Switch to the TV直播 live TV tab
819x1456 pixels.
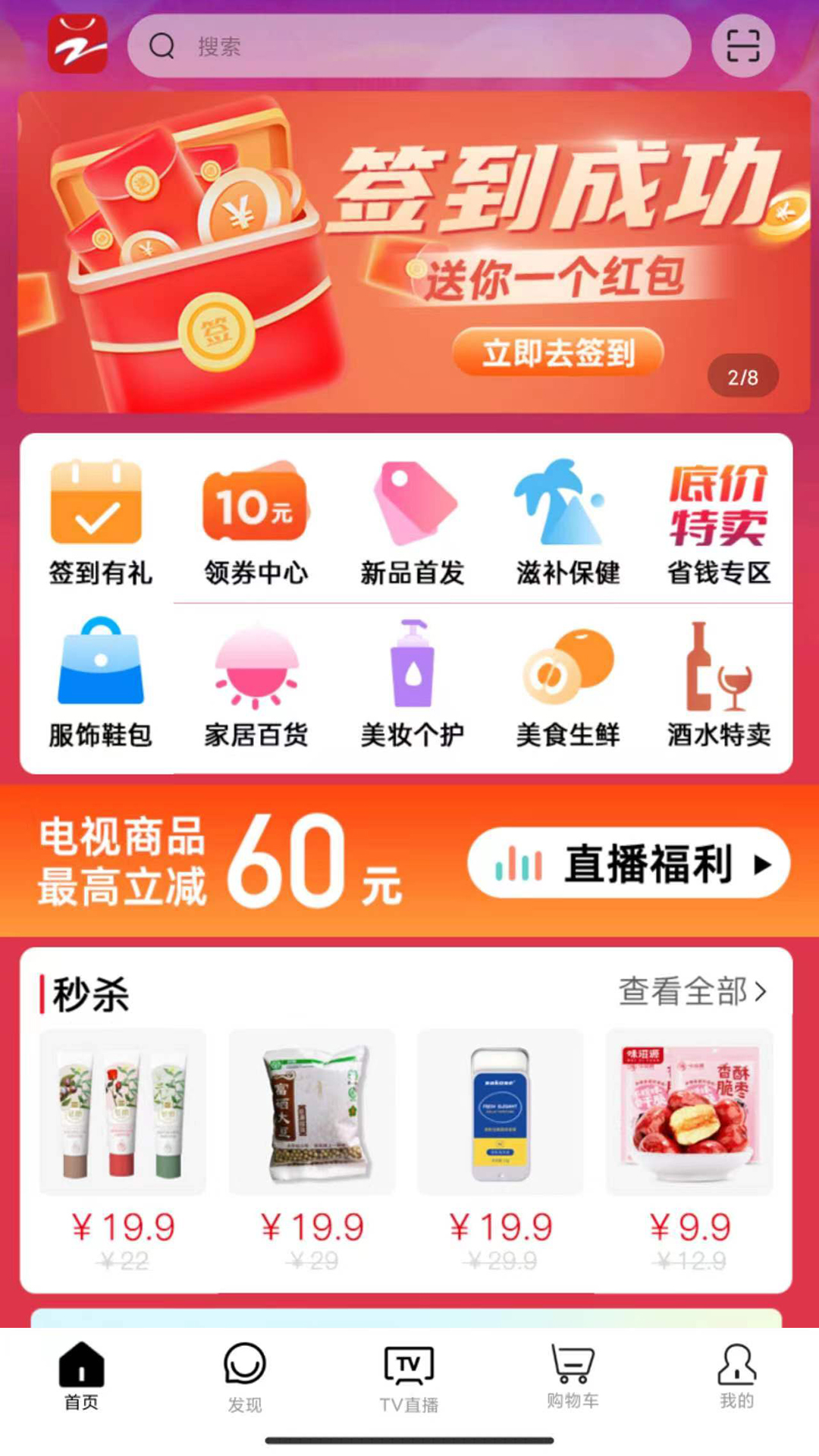[409, 1382]
